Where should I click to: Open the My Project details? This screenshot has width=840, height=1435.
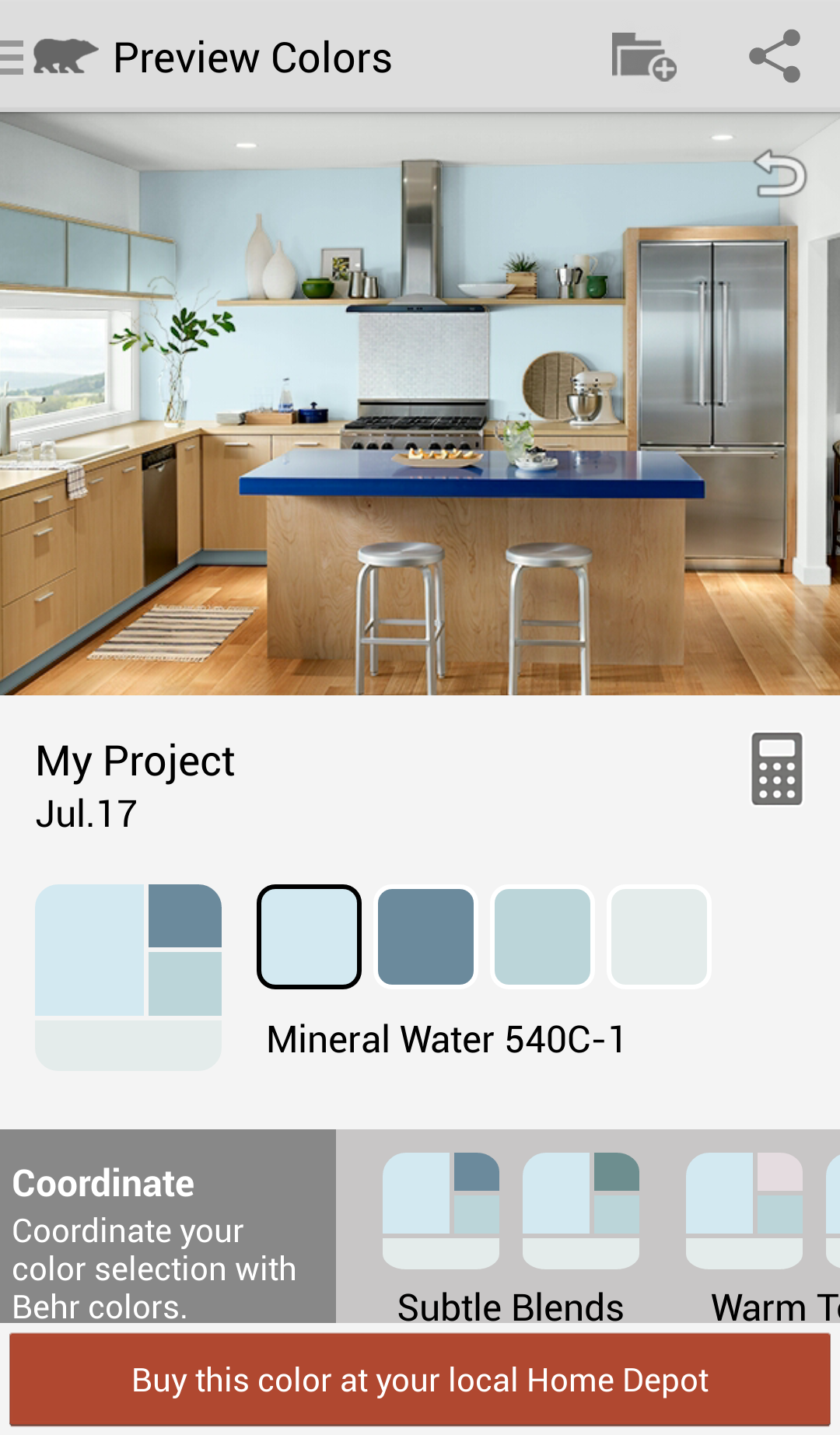[135, 762]
